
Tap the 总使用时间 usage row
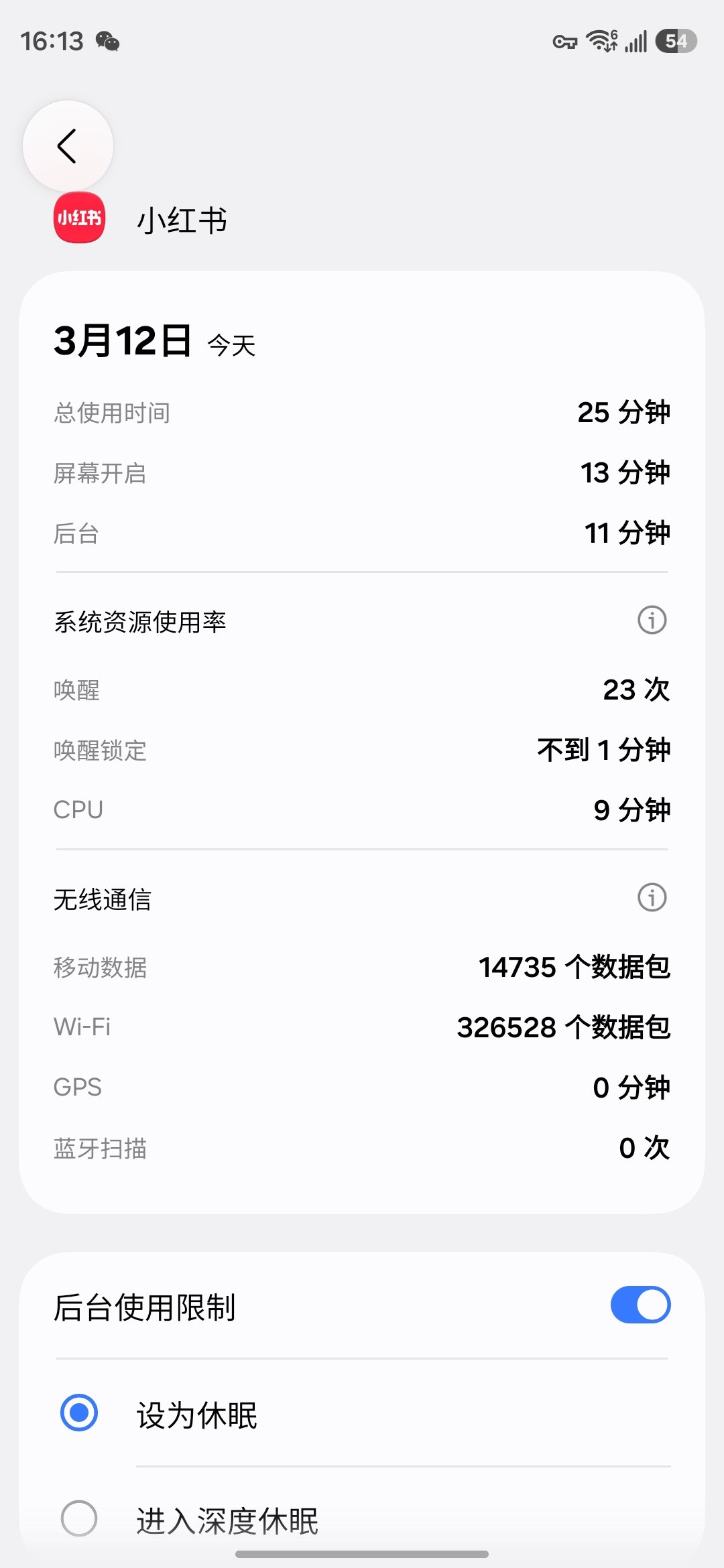(362, 413)
